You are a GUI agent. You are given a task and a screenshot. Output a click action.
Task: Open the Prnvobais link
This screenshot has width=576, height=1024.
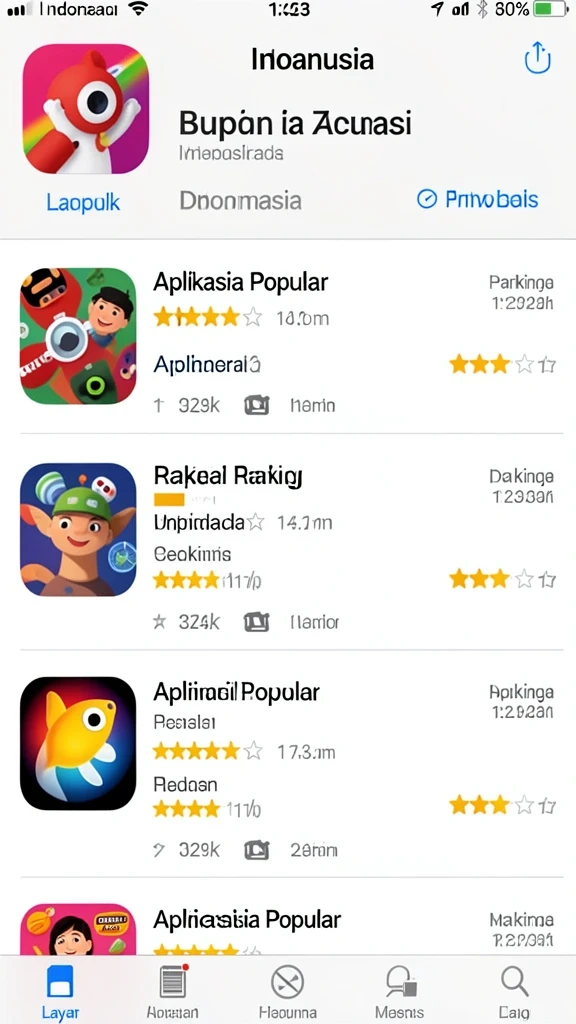[x=477, y=199]
